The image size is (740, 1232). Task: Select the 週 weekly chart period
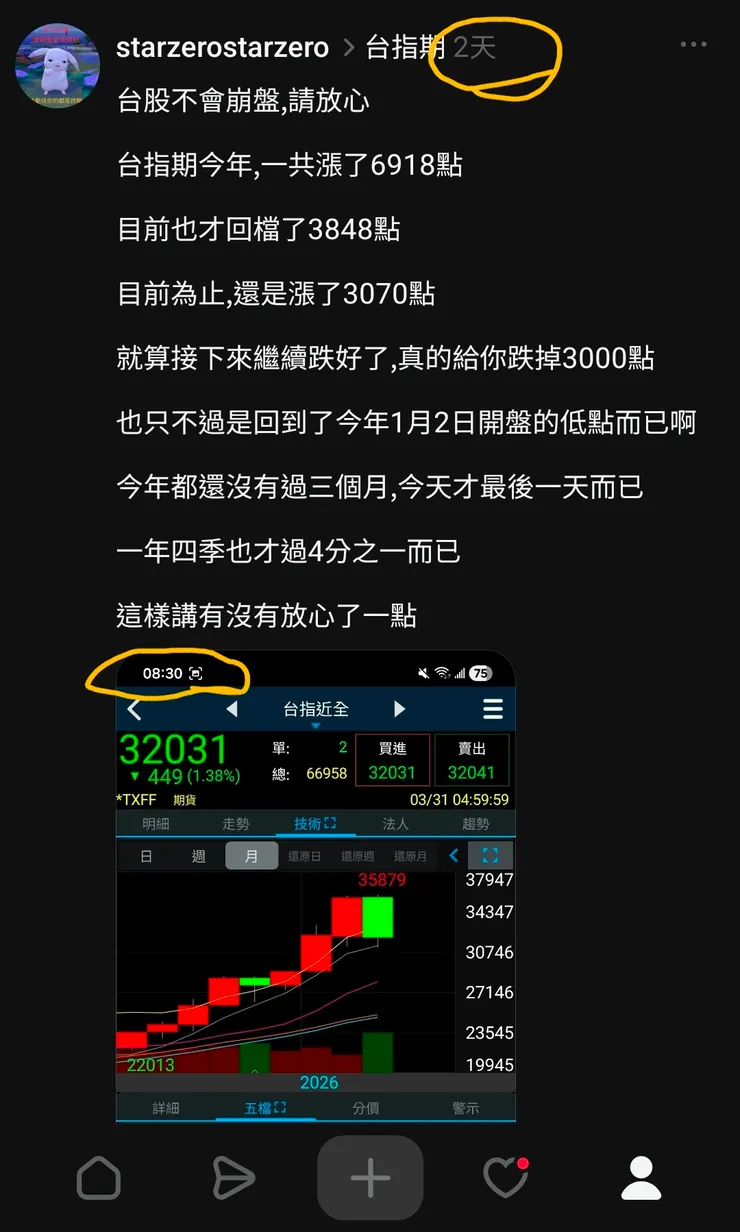pos(197,856)
